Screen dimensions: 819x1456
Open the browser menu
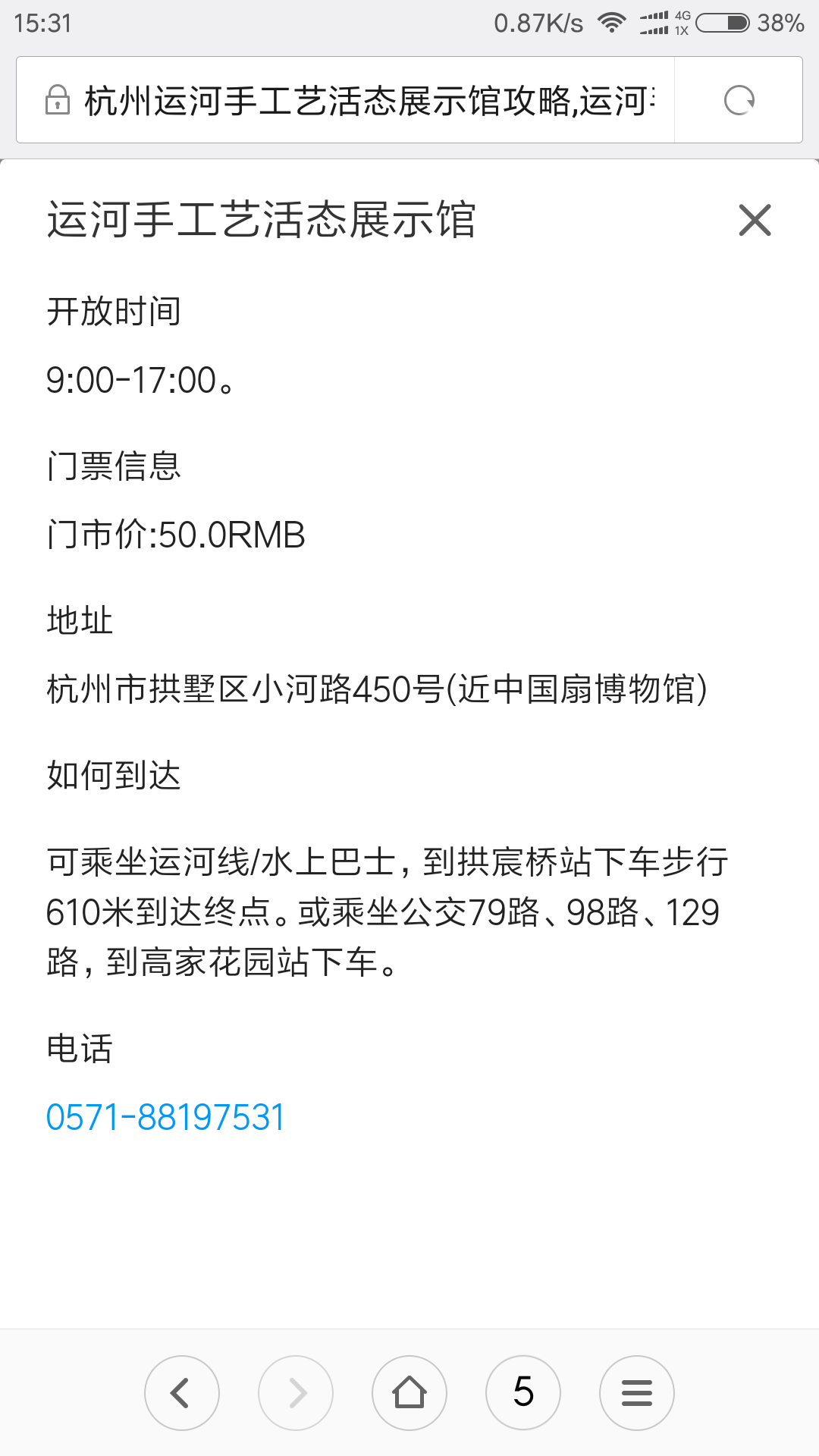637,1393
